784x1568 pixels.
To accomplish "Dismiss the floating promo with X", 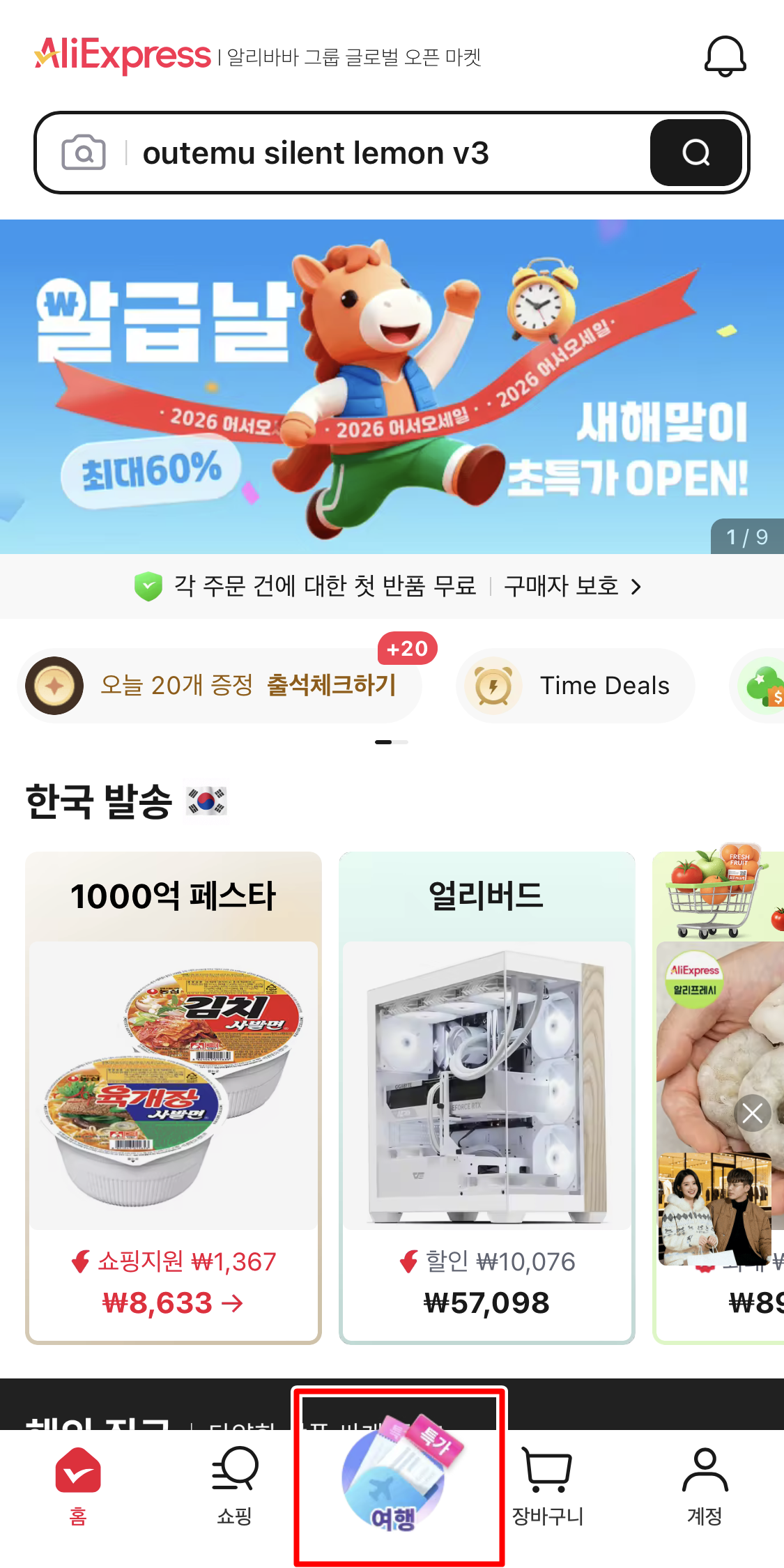I will [x=753, y=1113].
